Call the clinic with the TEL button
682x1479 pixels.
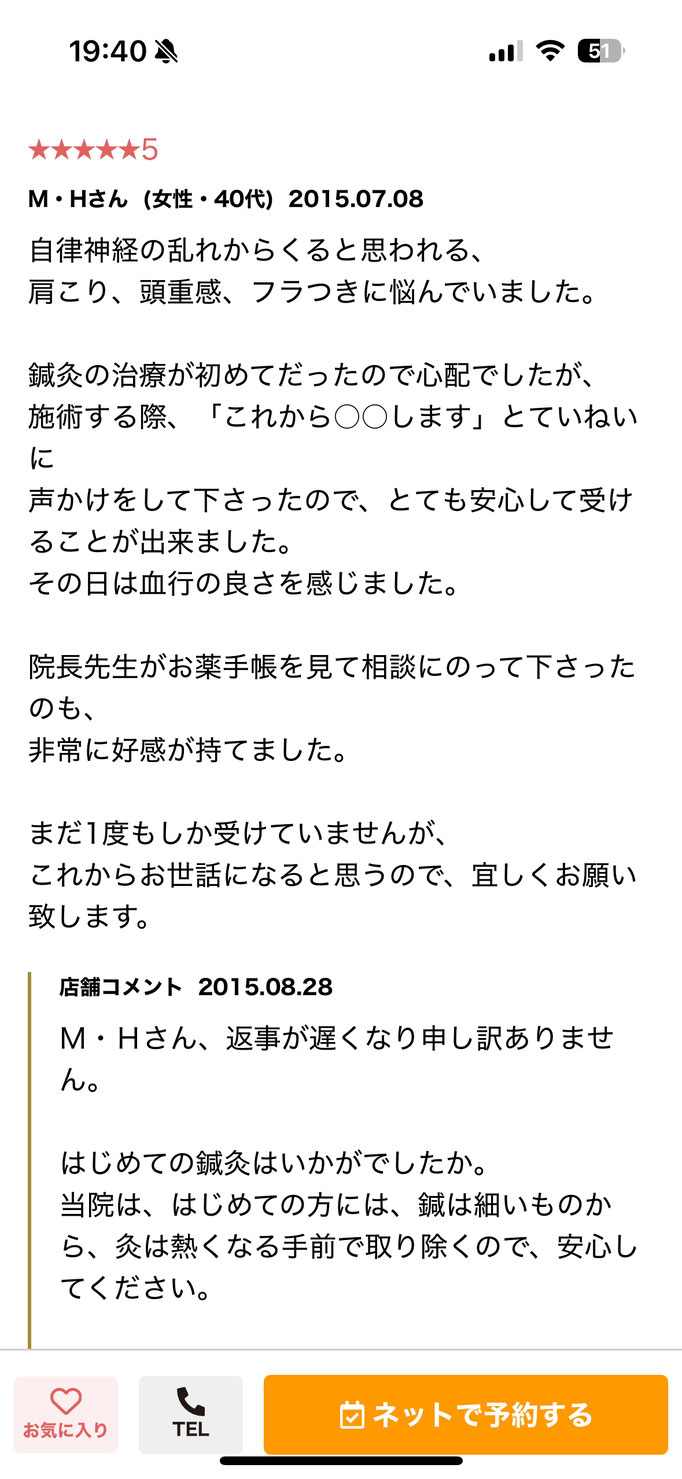(x=190, y=1414)
